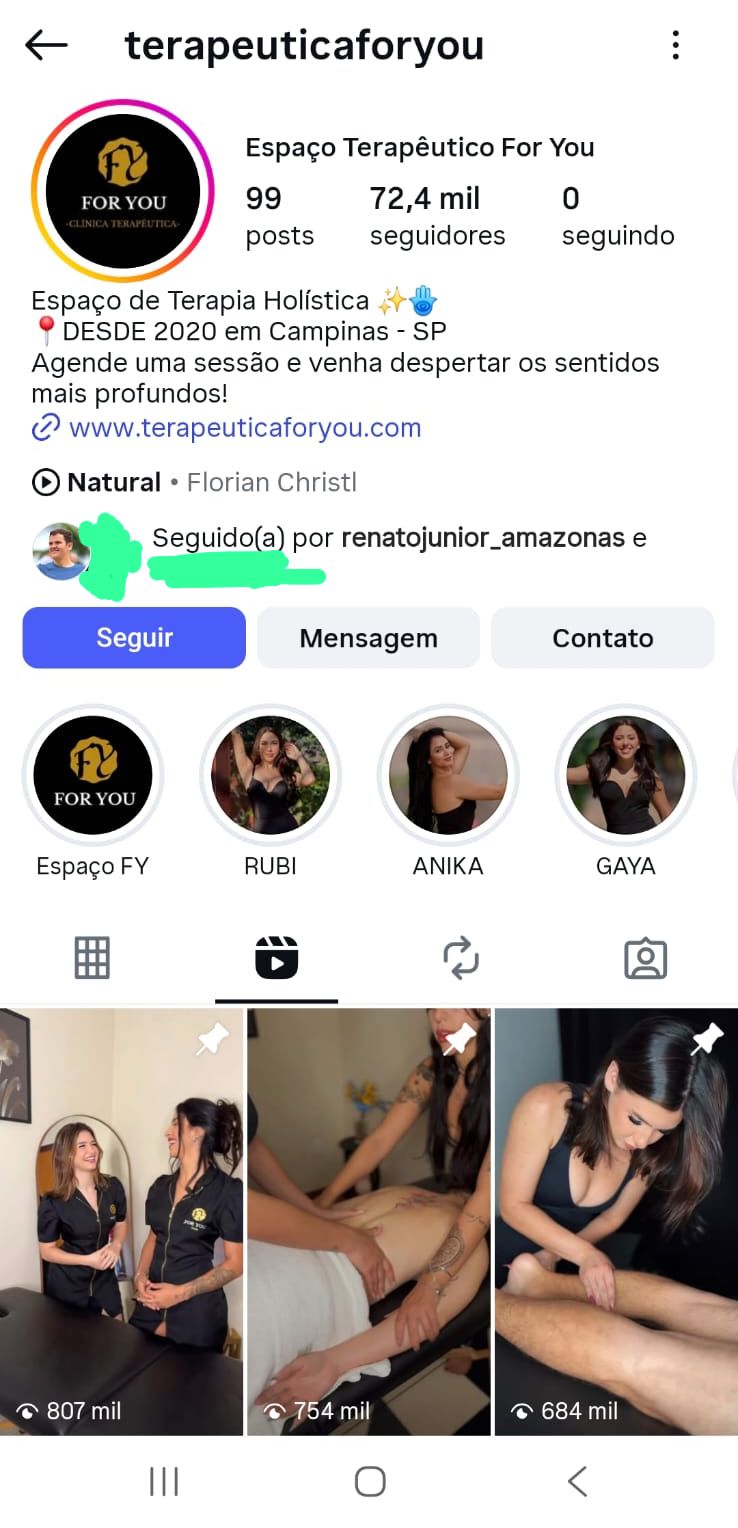Send a message with Mensagem button
This screenshot has height=1528, width=738.
point(368,638)
